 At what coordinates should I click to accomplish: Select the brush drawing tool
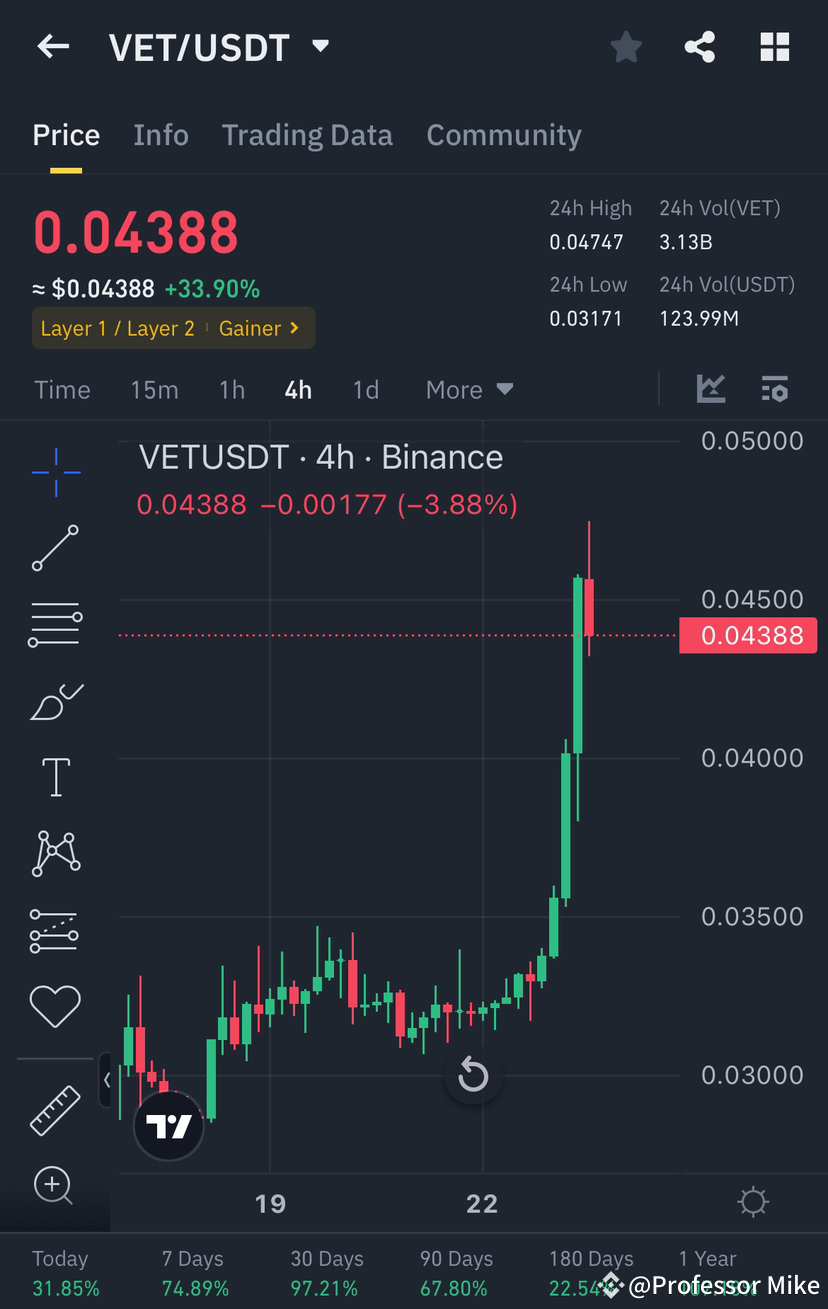click(x=55, y=701)
